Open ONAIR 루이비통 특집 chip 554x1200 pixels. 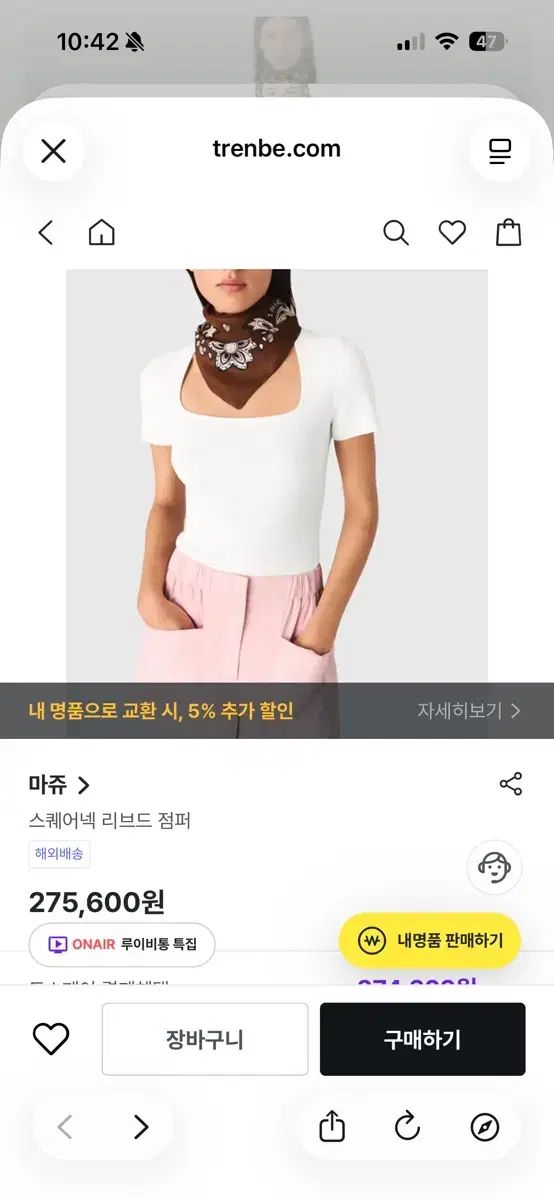[x=122, y=944]
